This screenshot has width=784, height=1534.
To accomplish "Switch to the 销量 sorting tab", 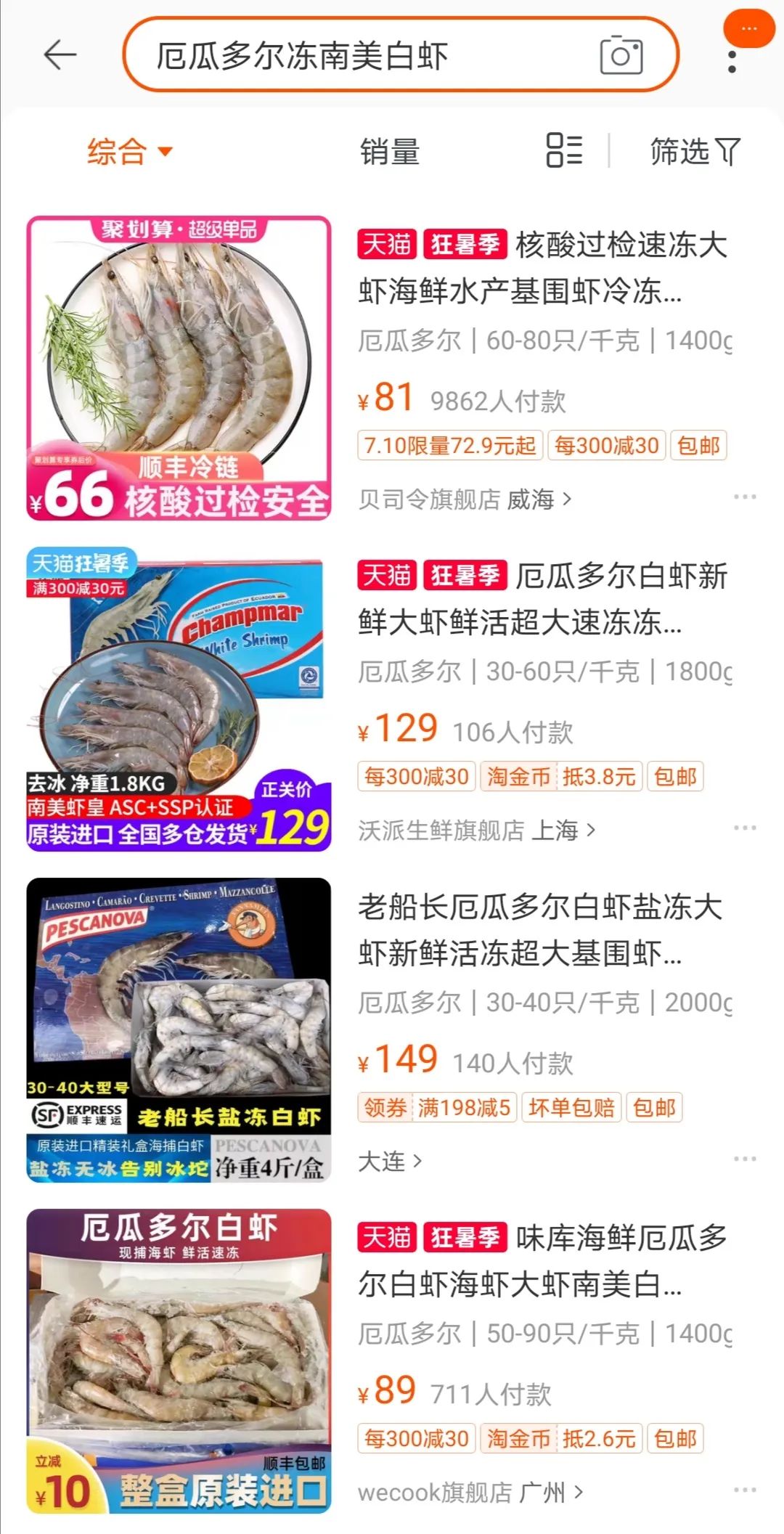I will pos(391,150).
